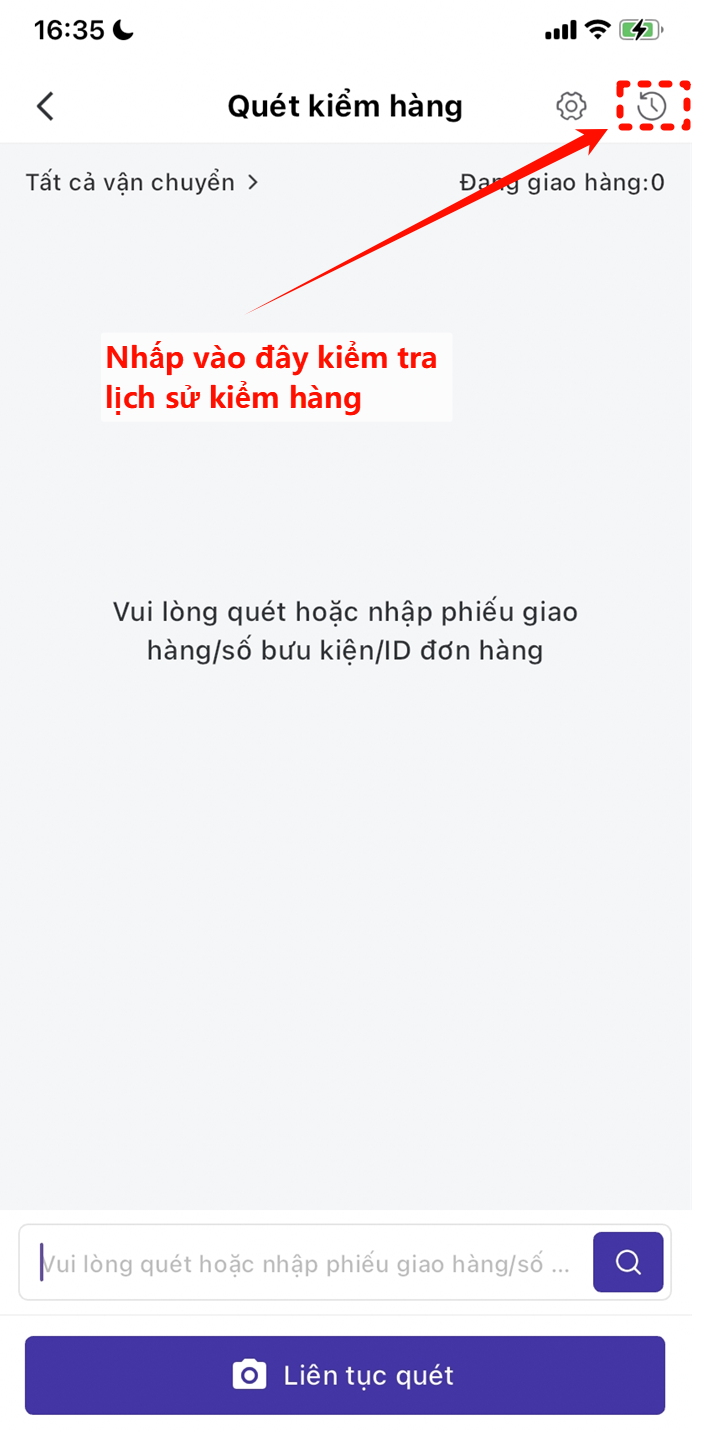Go back from Quét kiểm hàng
This screenshot has width=702, height=1430.
(x=45, y=106)
